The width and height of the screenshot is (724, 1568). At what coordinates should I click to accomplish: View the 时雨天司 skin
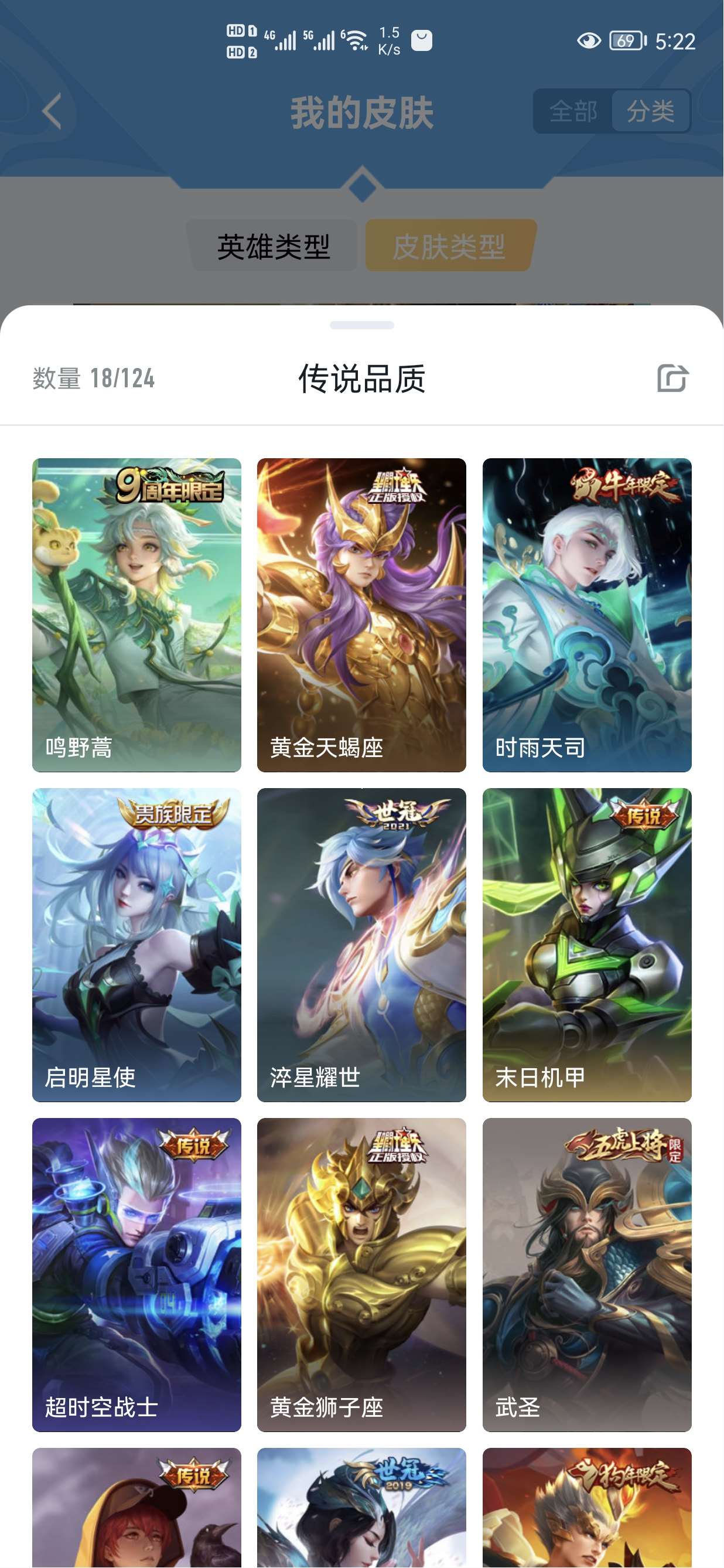(586, 615)
